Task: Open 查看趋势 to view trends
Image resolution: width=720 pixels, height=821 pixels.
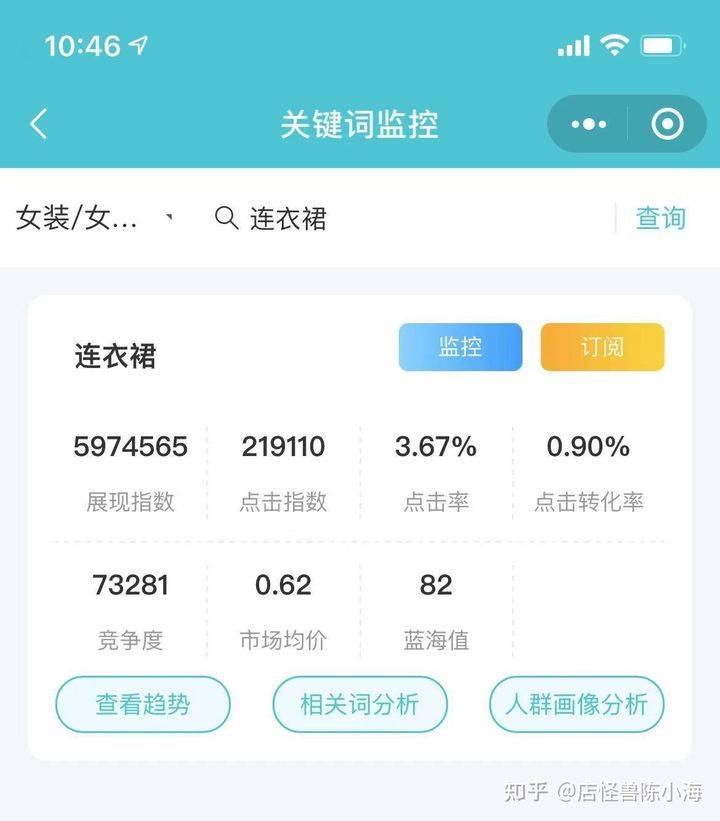Action: [142, 704]
